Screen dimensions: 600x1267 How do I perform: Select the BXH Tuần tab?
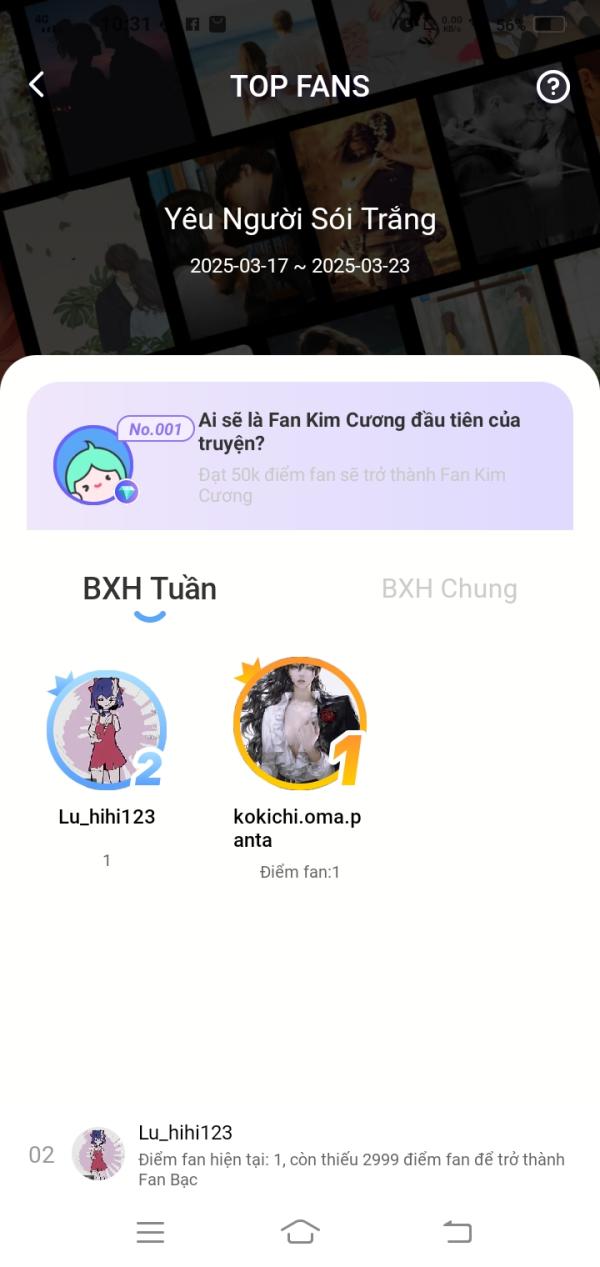pos(150,589)
